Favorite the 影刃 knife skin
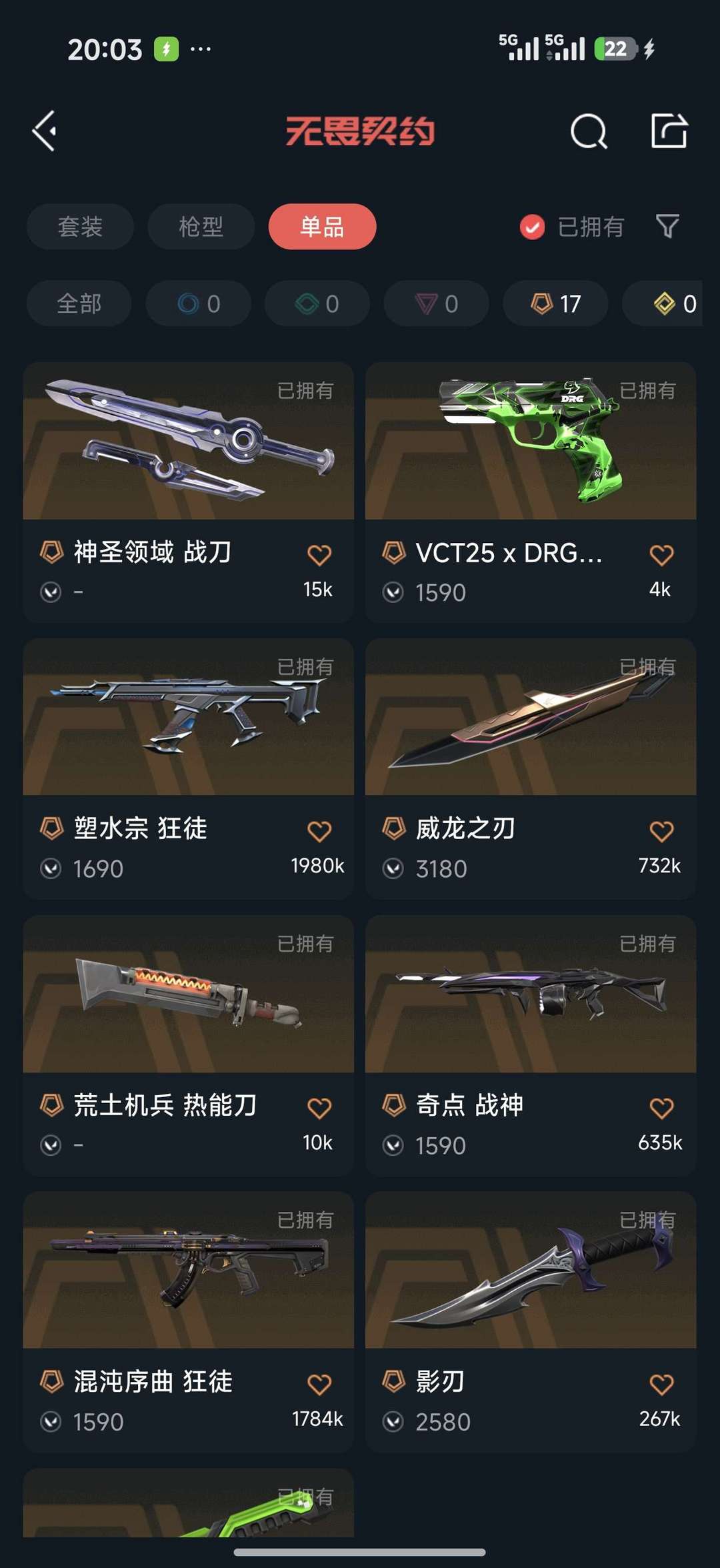720x1568 pixels. point(661,1384)
